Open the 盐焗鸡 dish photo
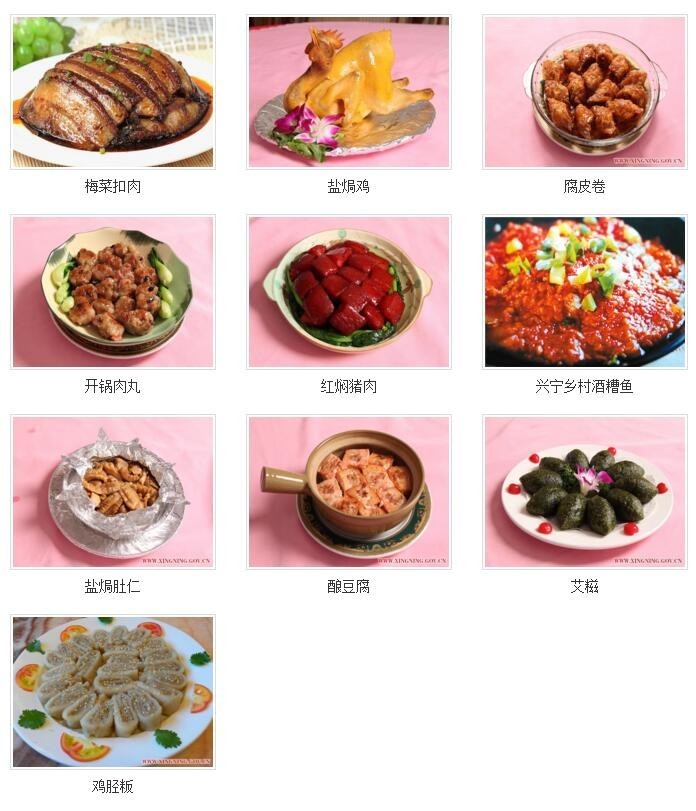 (349, 92)
